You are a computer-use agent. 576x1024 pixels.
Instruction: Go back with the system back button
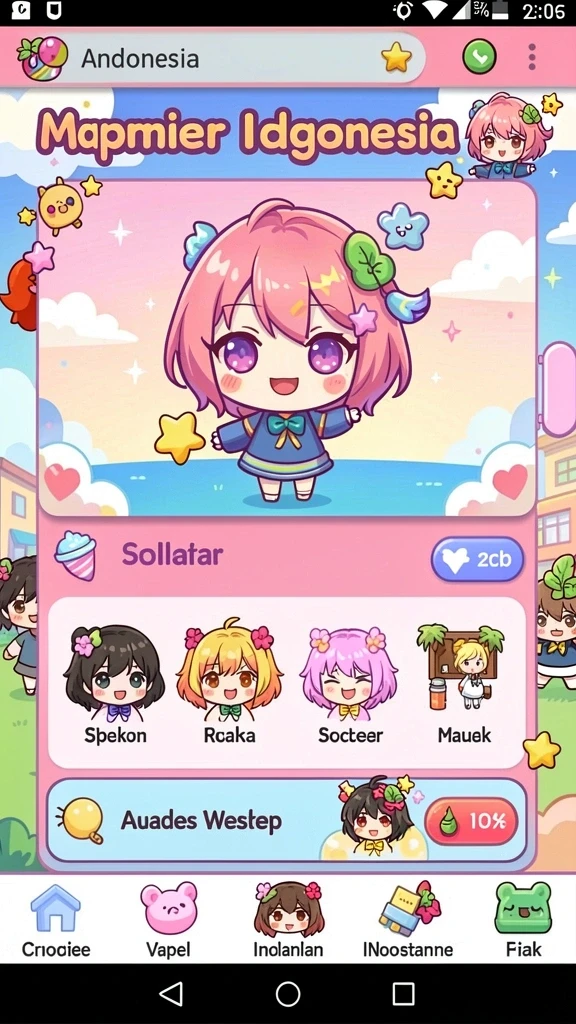[171, 993]
